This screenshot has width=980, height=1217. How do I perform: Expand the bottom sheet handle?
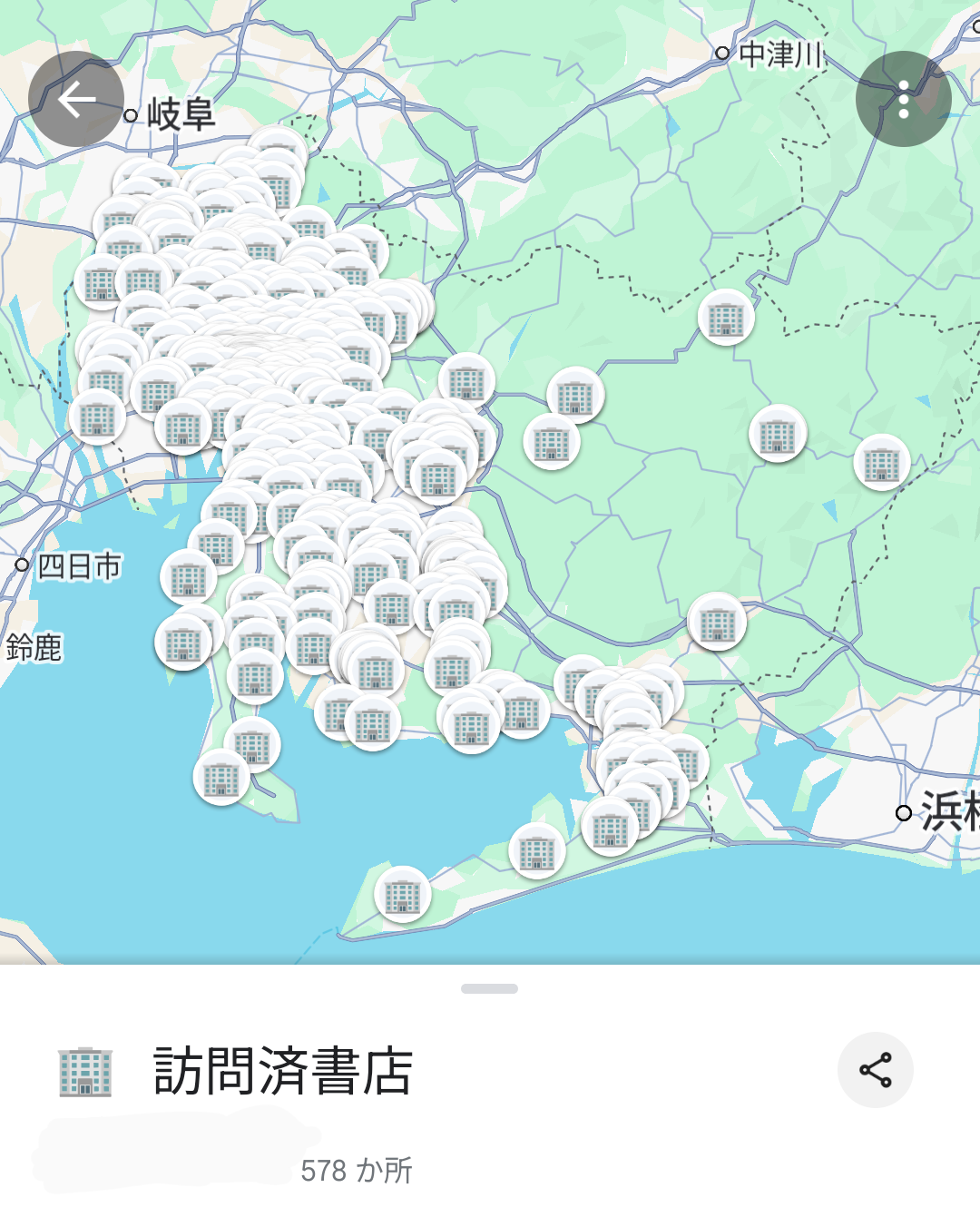489,988
